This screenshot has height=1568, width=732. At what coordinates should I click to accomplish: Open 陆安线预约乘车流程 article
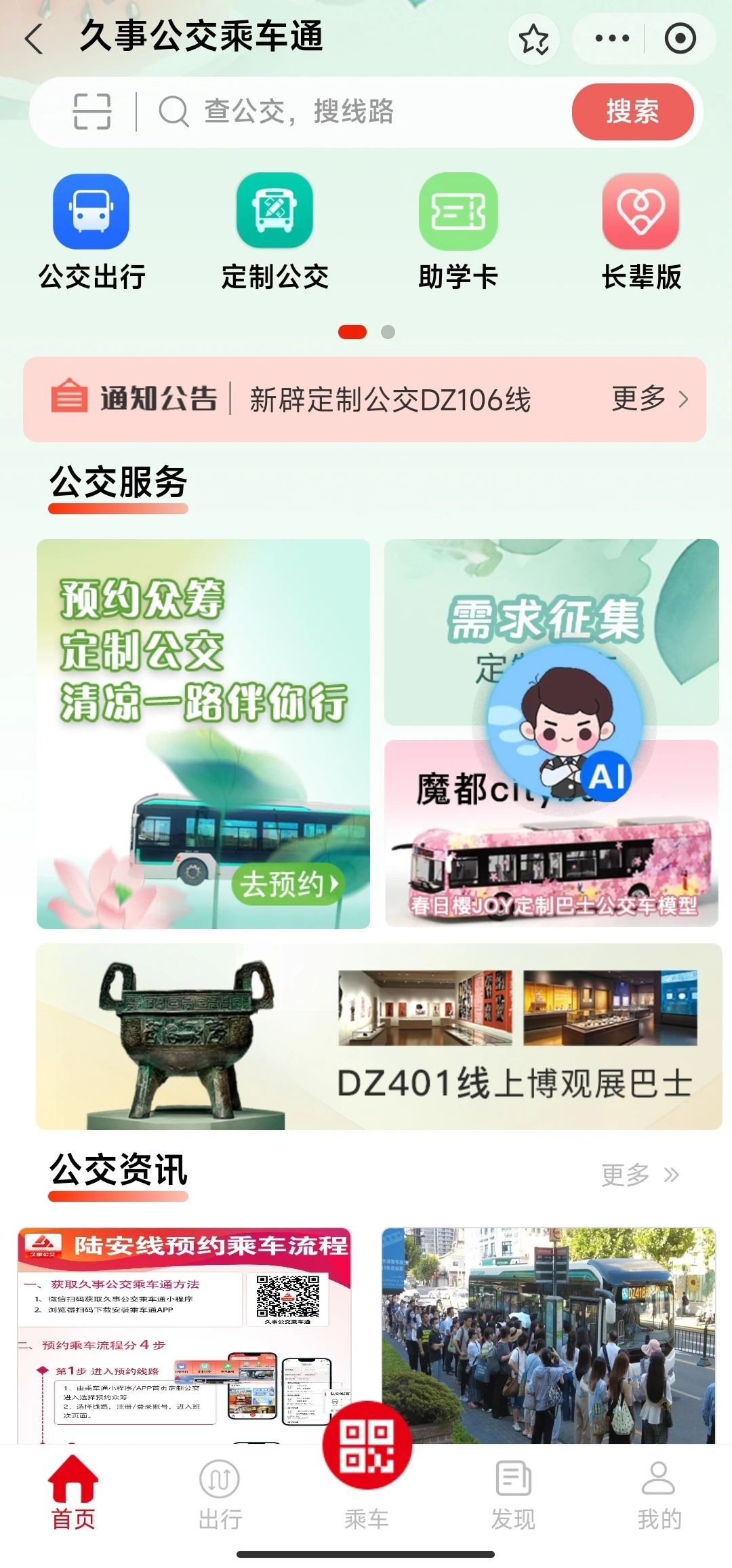coord(184,1329)
